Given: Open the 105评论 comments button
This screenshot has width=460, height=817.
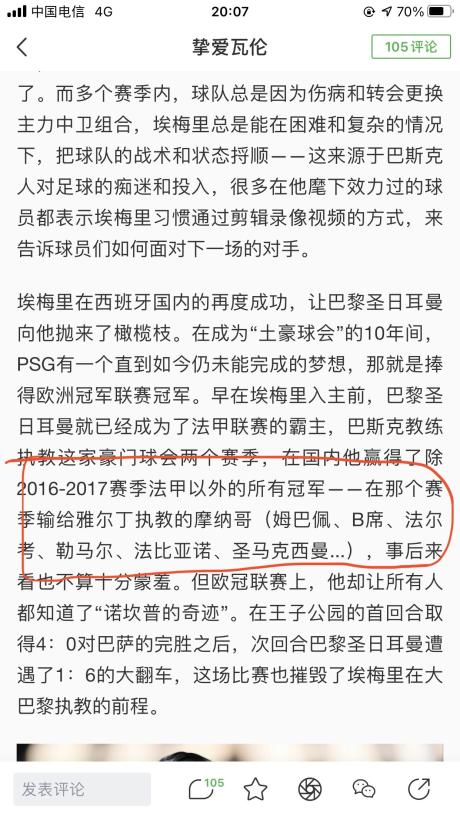Looking at the screenshot, I should coord(411,47).
